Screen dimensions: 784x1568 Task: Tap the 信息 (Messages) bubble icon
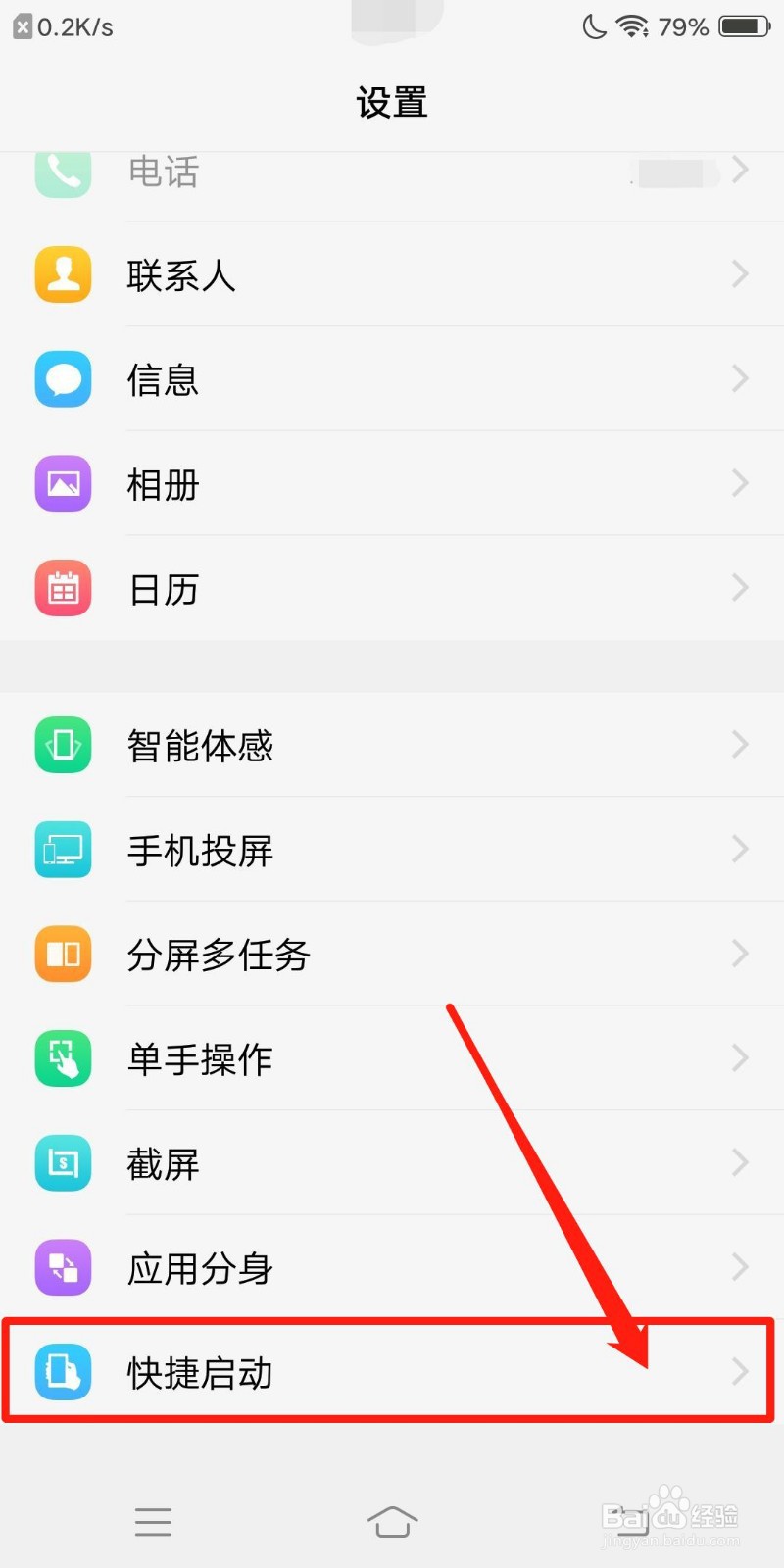pyautogui.click(x=63, y=379)
